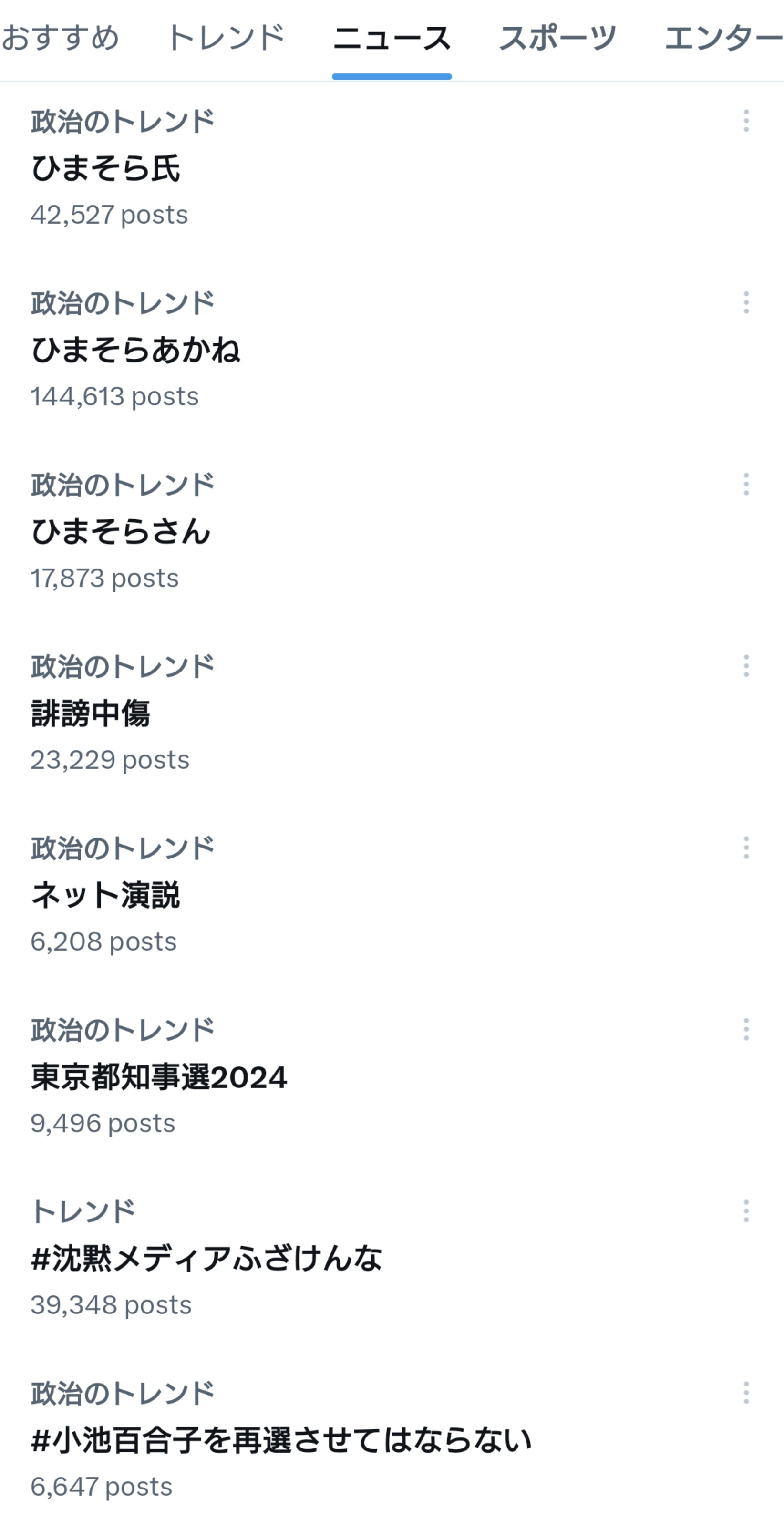Open the エンター tab

[724, 38]
